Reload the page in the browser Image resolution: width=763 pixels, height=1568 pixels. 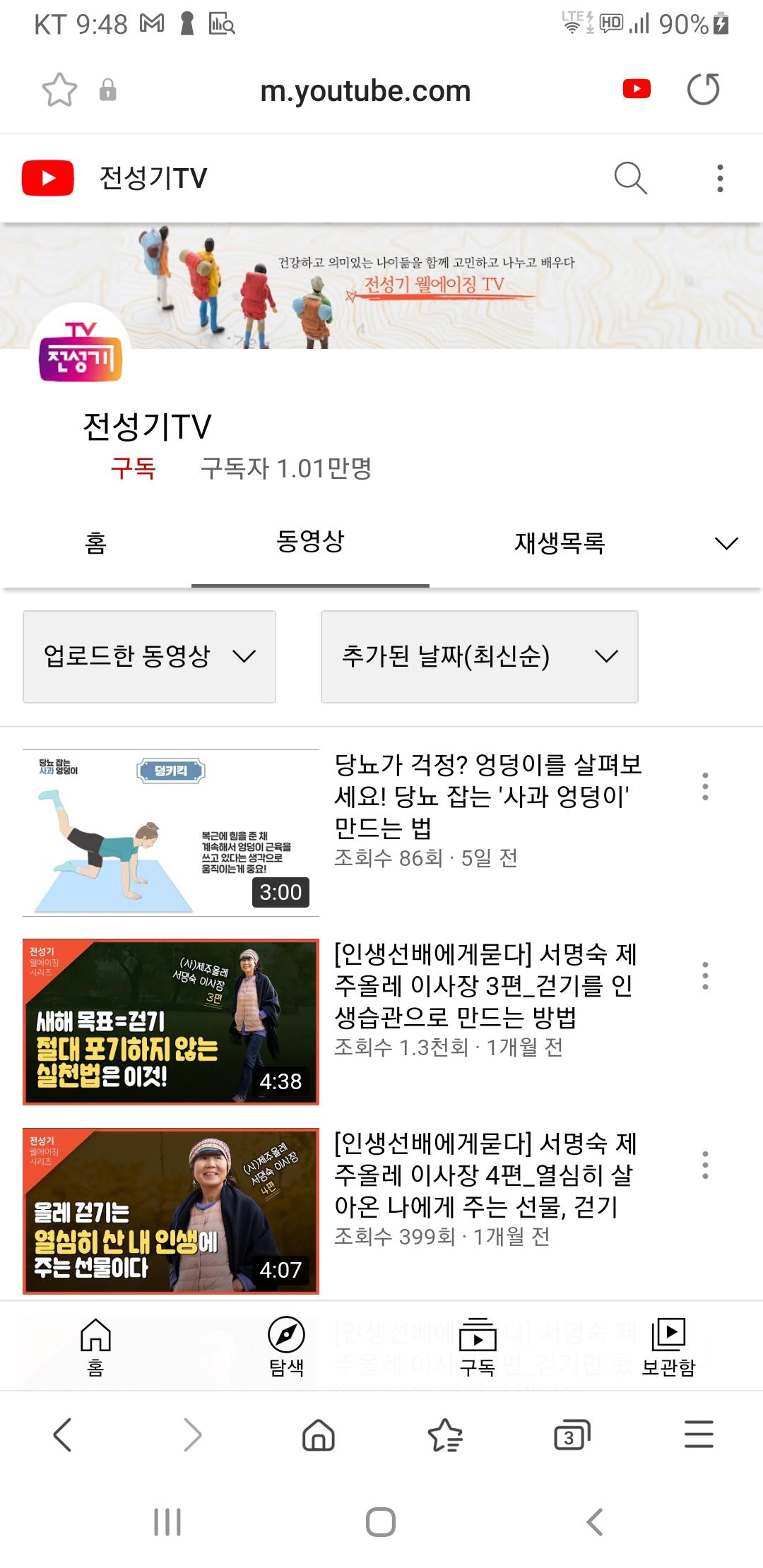tap(703, 90)
